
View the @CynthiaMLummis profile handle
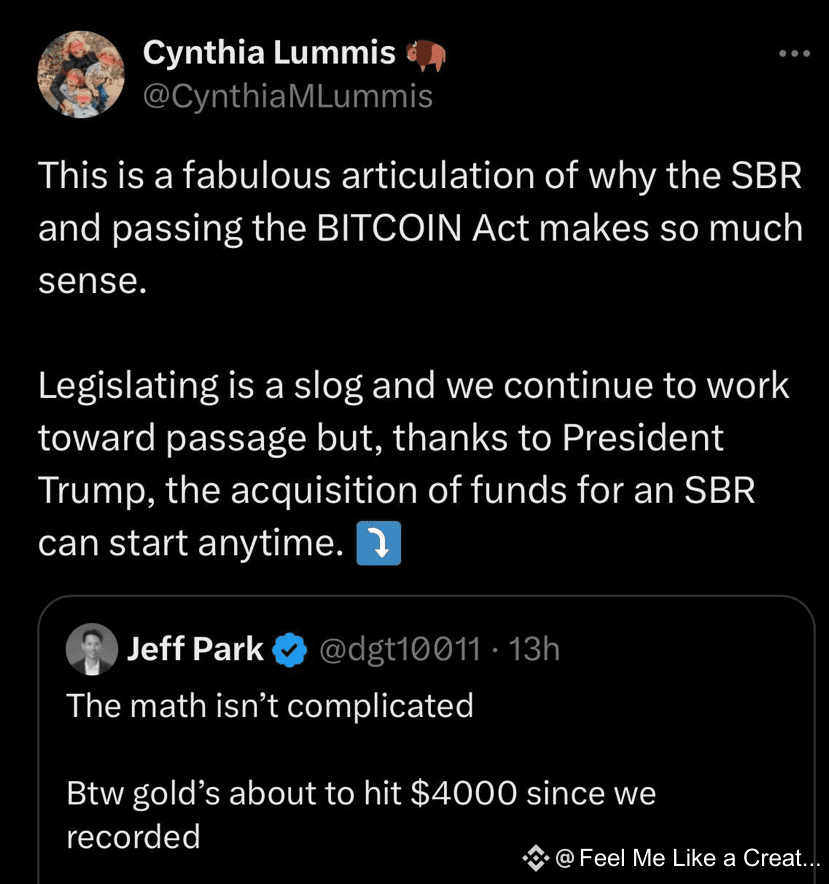[288, 96]
